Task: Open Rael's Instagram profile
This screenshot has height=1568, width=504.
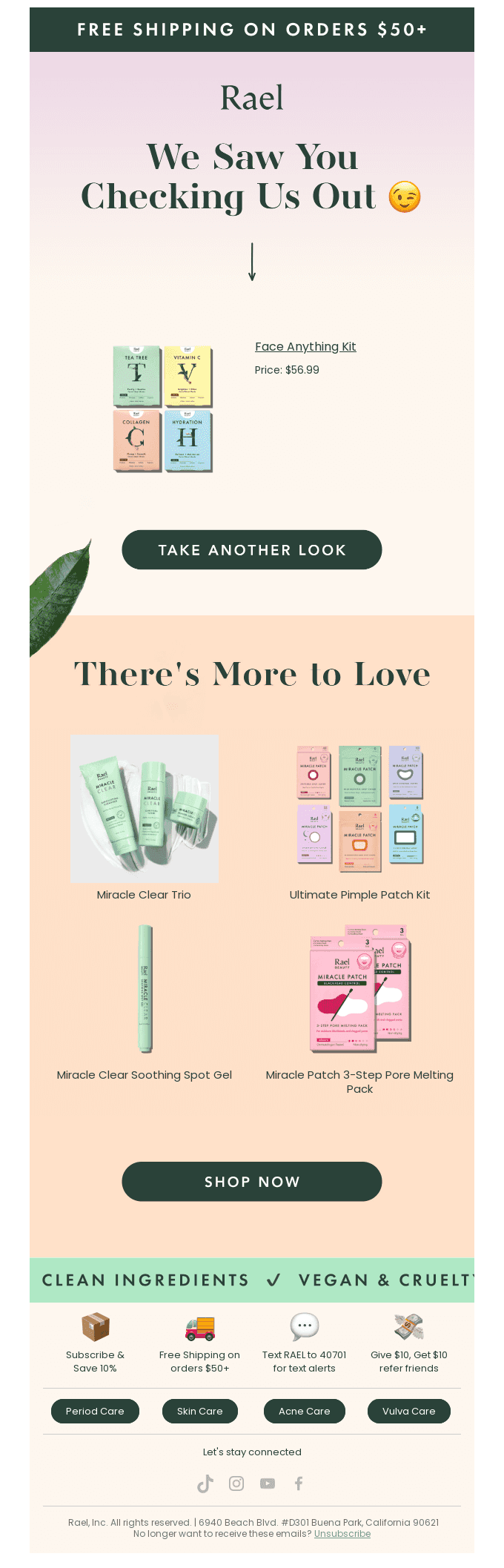Action: tap(236, 1483)
